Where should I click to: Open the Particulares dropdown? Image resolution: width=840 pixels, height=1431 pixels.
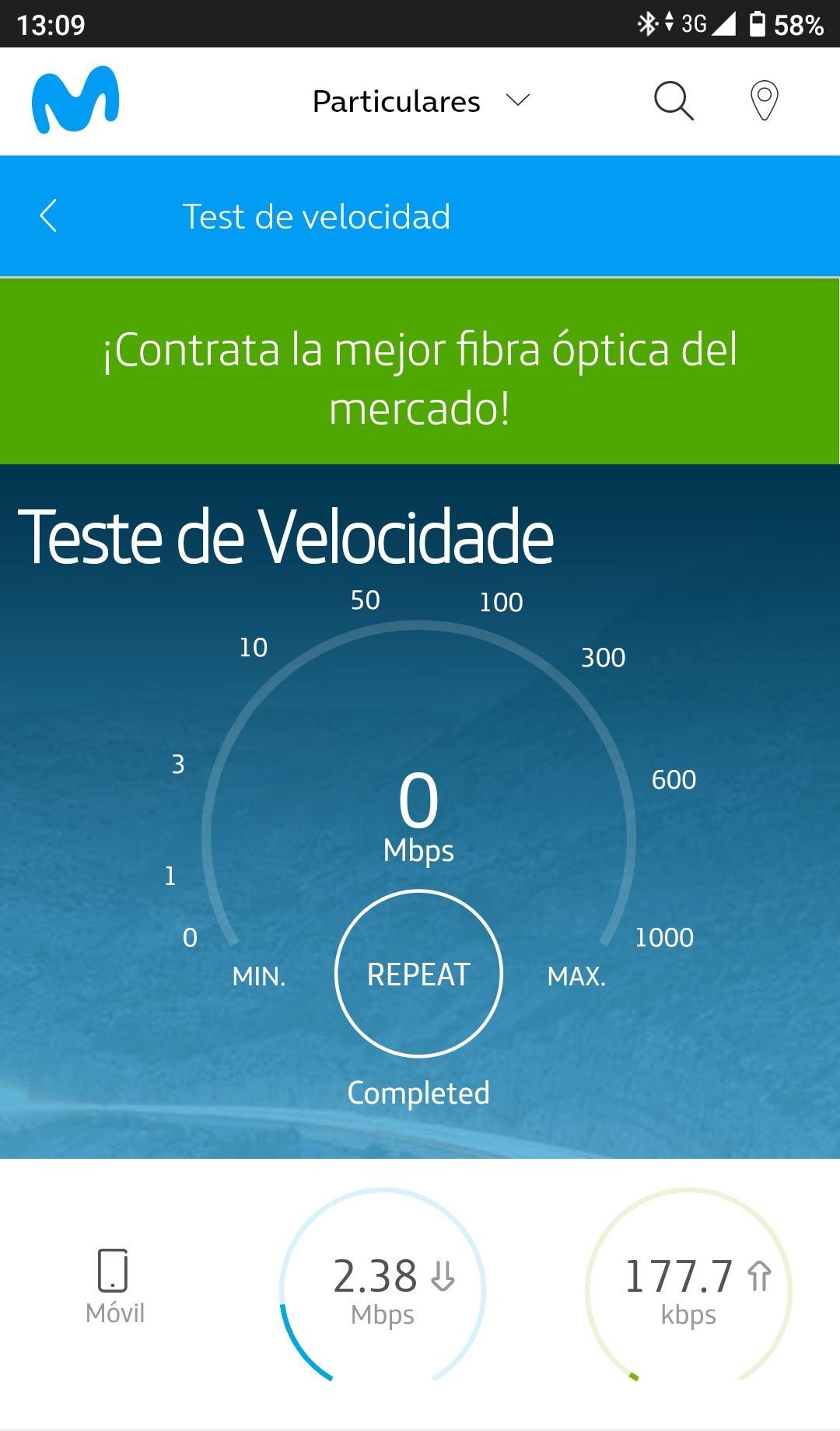pyautogui.click(x=420, y=100)
